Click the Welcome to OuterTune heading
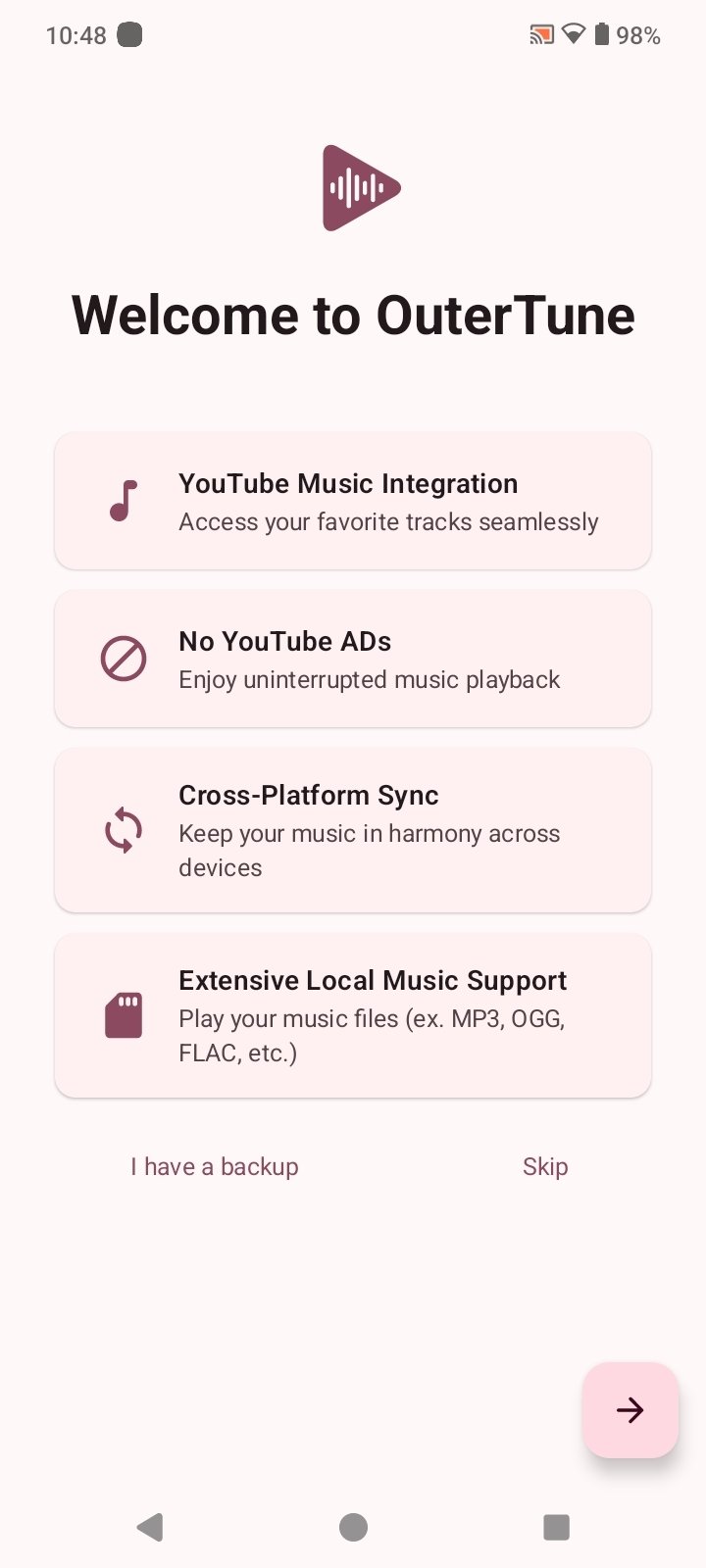This screenshot has width=706, height=1568. (353, 315)
